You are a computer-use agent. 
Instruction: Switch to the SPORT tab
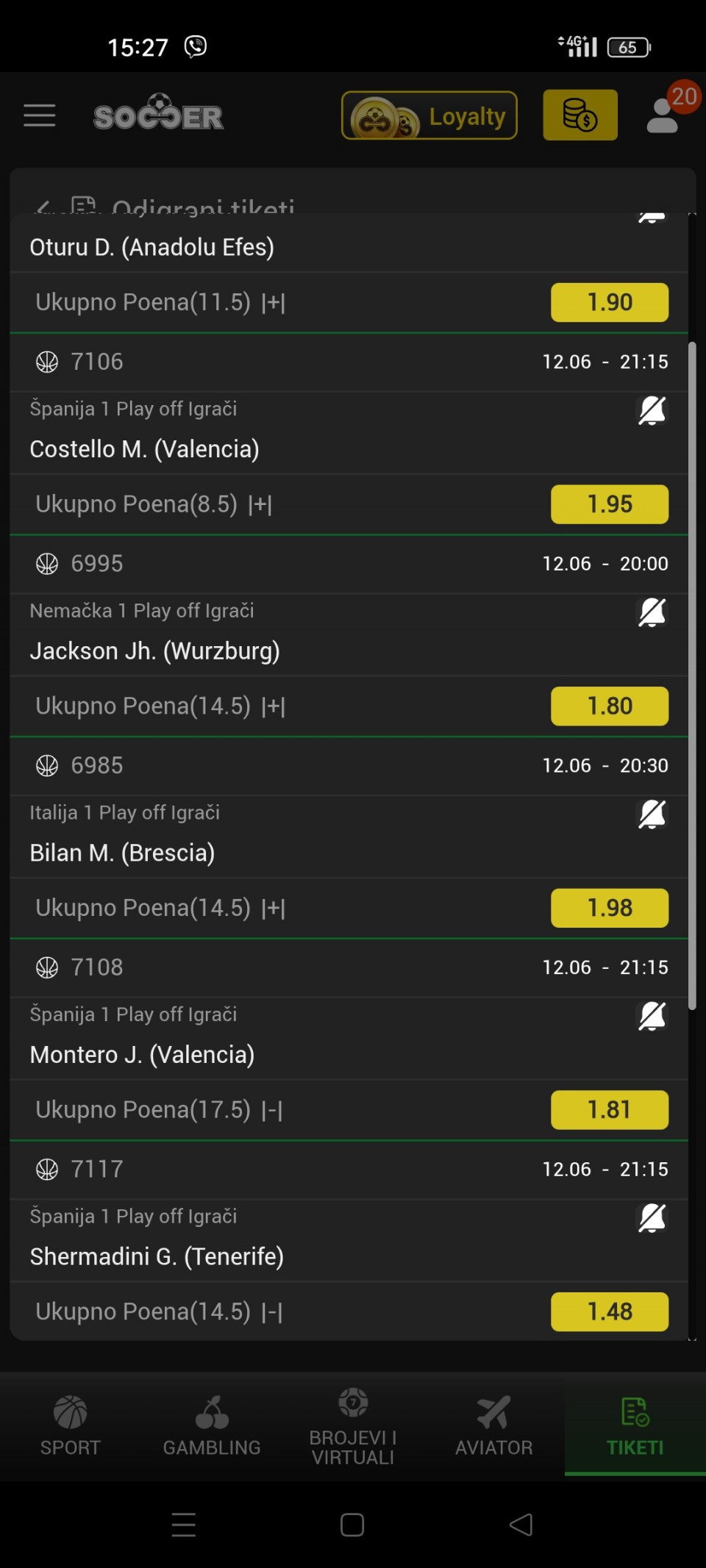71,1426
